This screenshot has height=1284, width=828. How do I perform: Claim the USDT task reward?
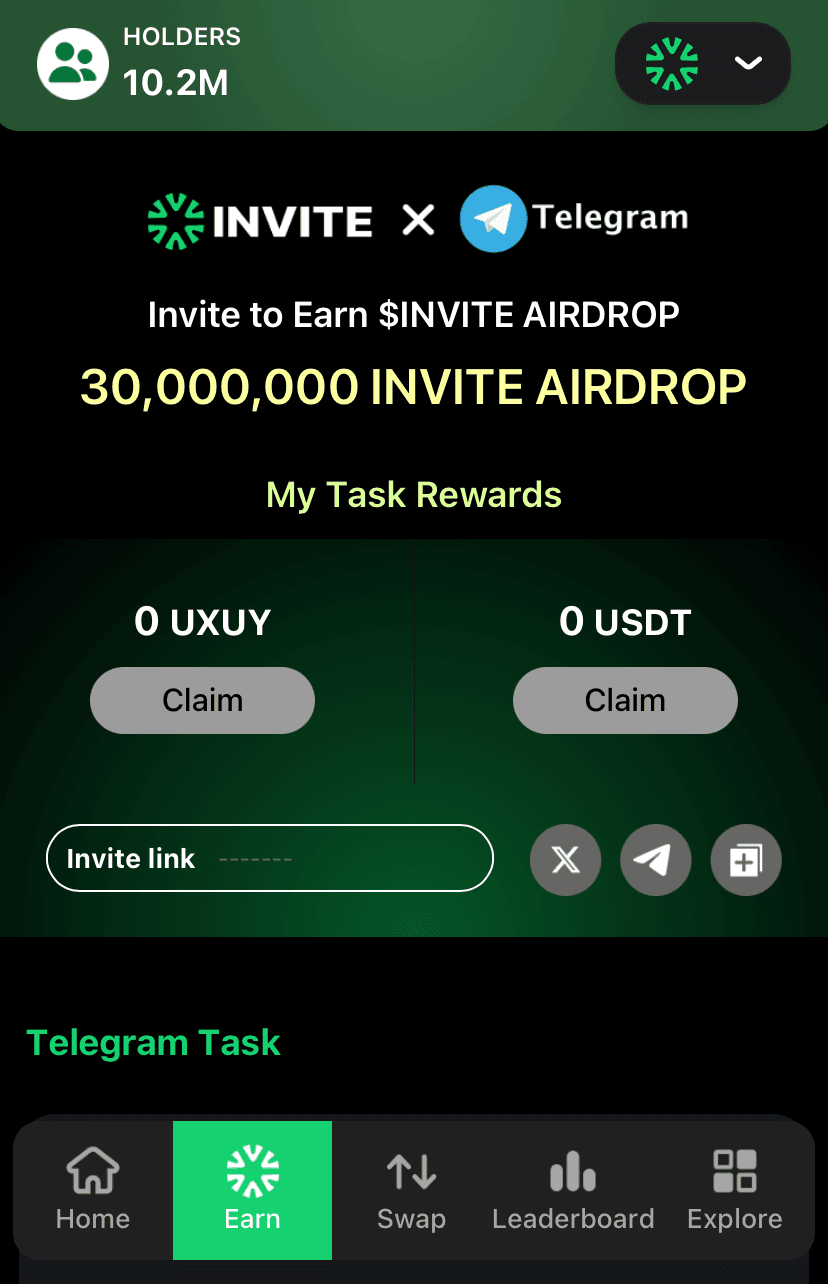tap(625, 700)
